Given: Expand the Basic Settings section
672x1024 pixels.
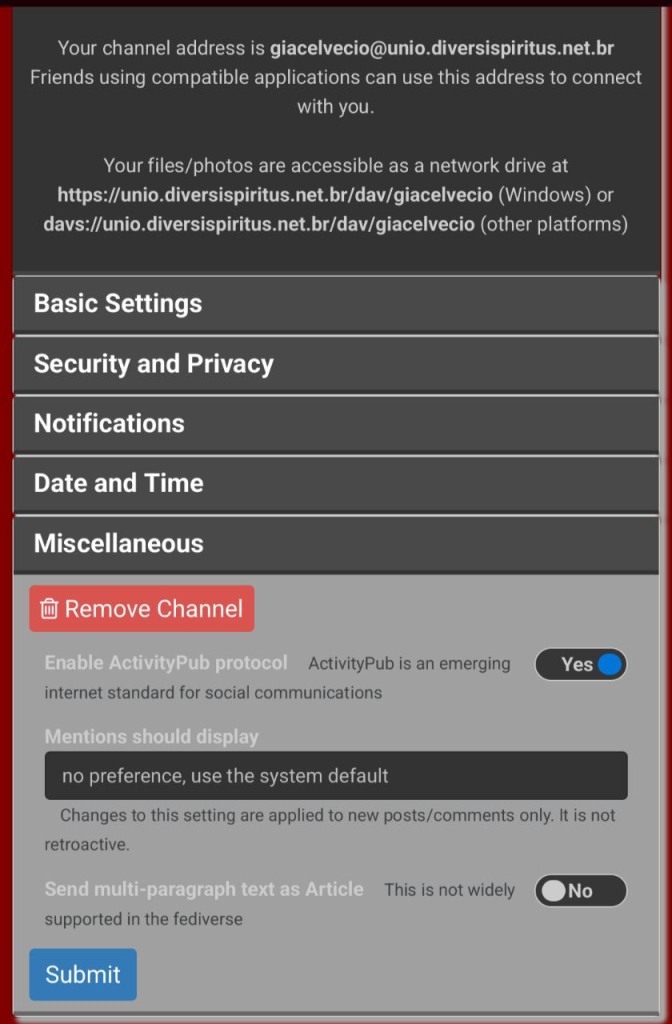Looking at the screenshot, I should pos(118,304).
